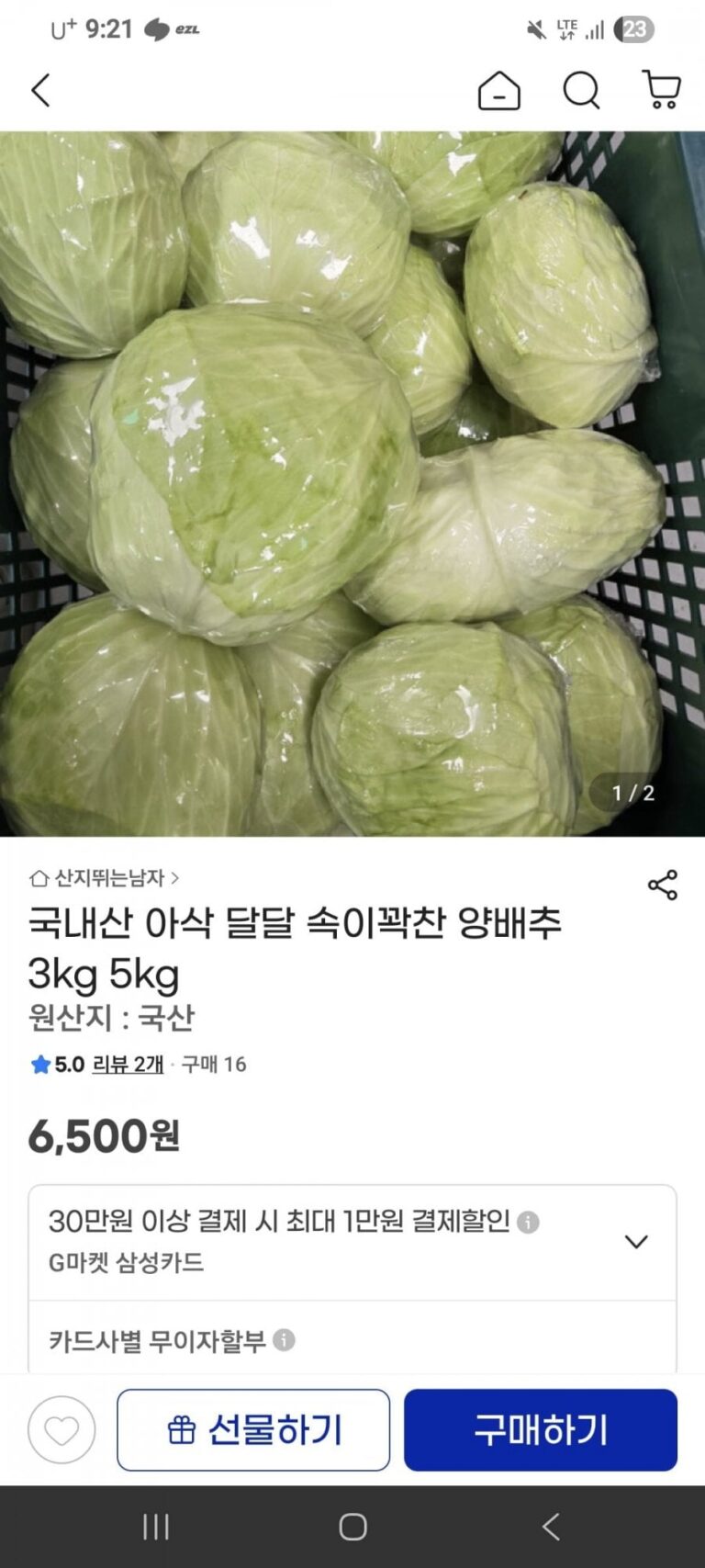705x1568 pixels.
Task: Open the Gmarket home icon
Action: click(498, 91)
